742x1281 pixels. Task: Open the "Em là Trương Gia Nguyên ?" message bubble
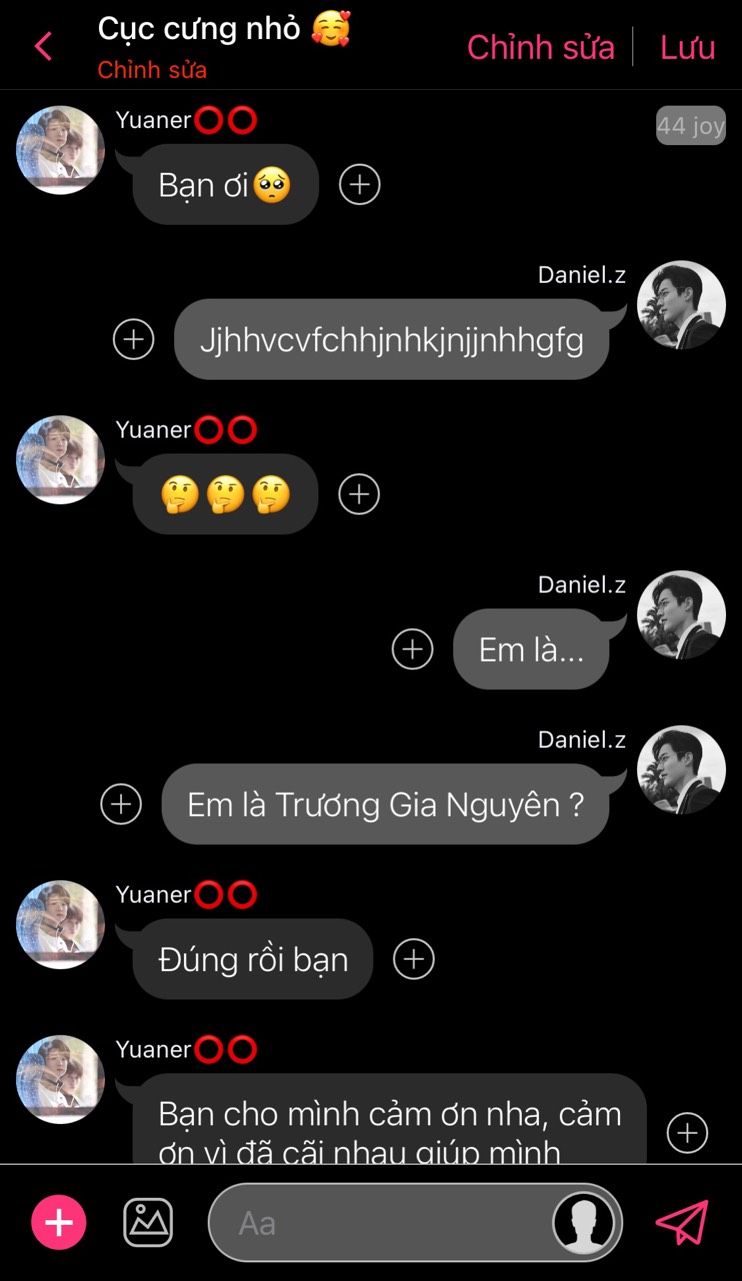click(385, 804)
